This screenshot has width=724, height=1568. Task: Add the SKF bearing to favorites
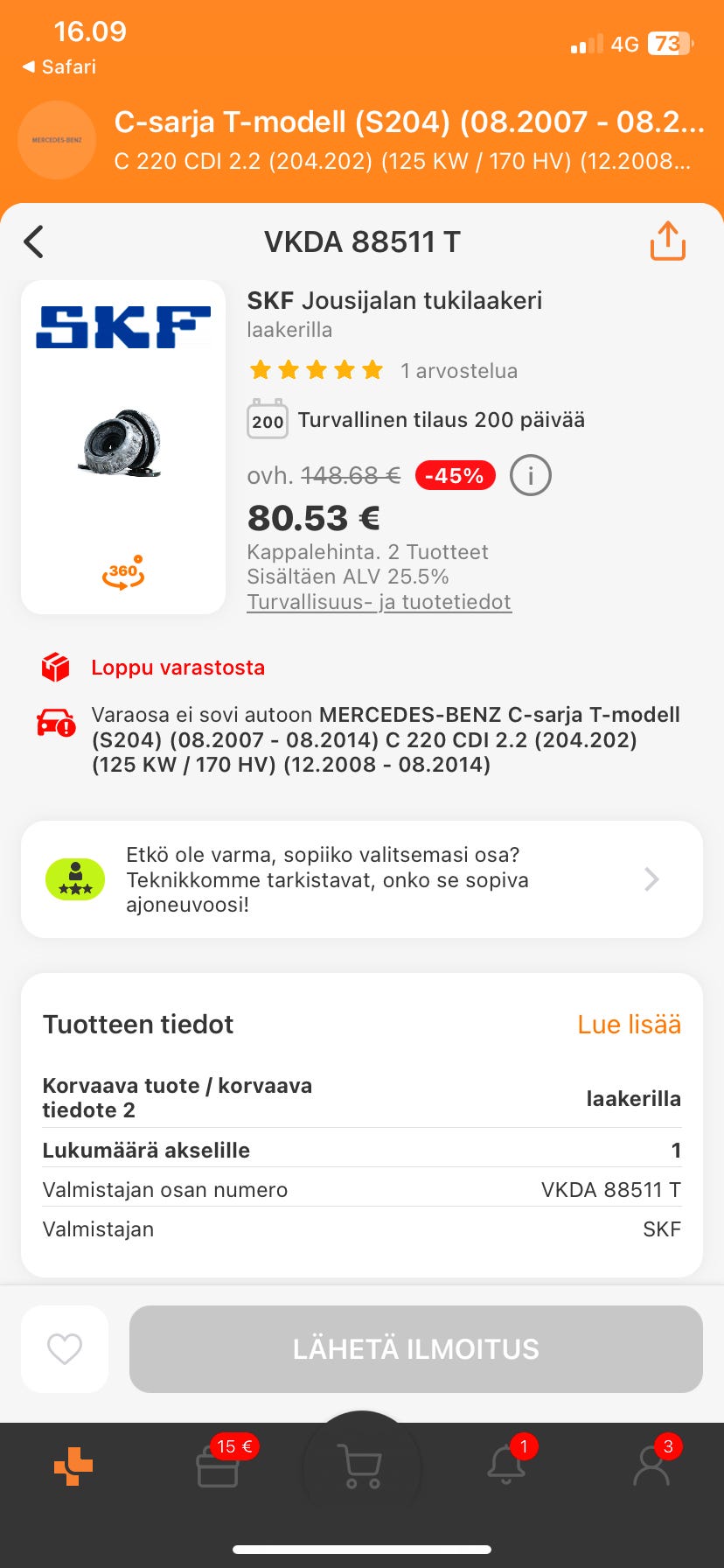64,1348
